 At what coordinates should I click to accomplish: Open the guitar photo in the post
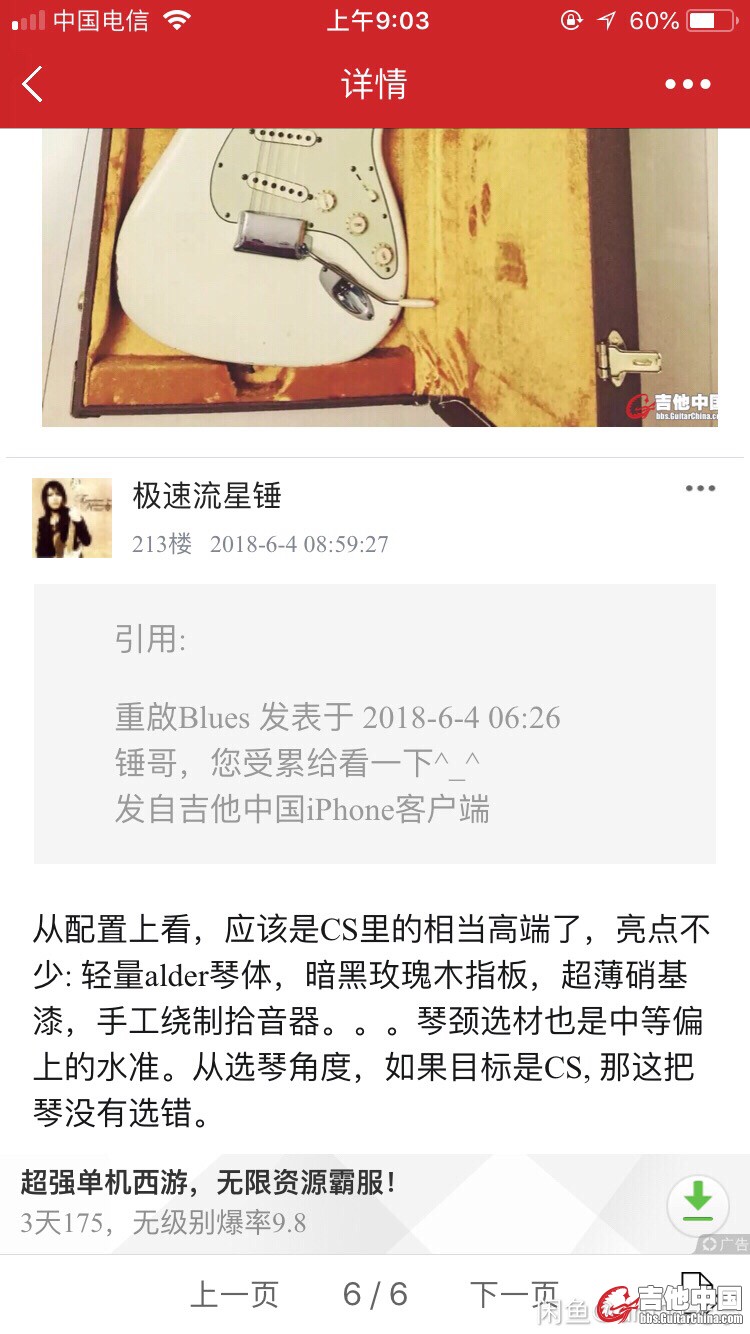click(379, 276)
